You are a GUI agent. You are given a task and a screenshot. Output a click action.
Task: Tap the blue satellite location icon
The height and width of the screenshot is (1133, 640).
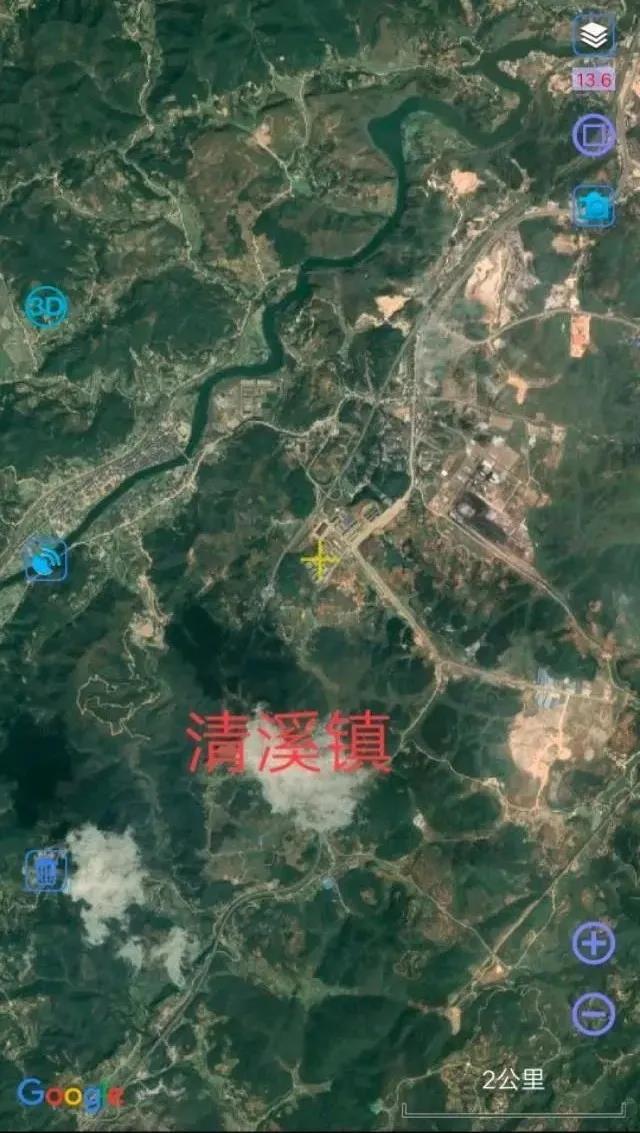coord(46,560)
